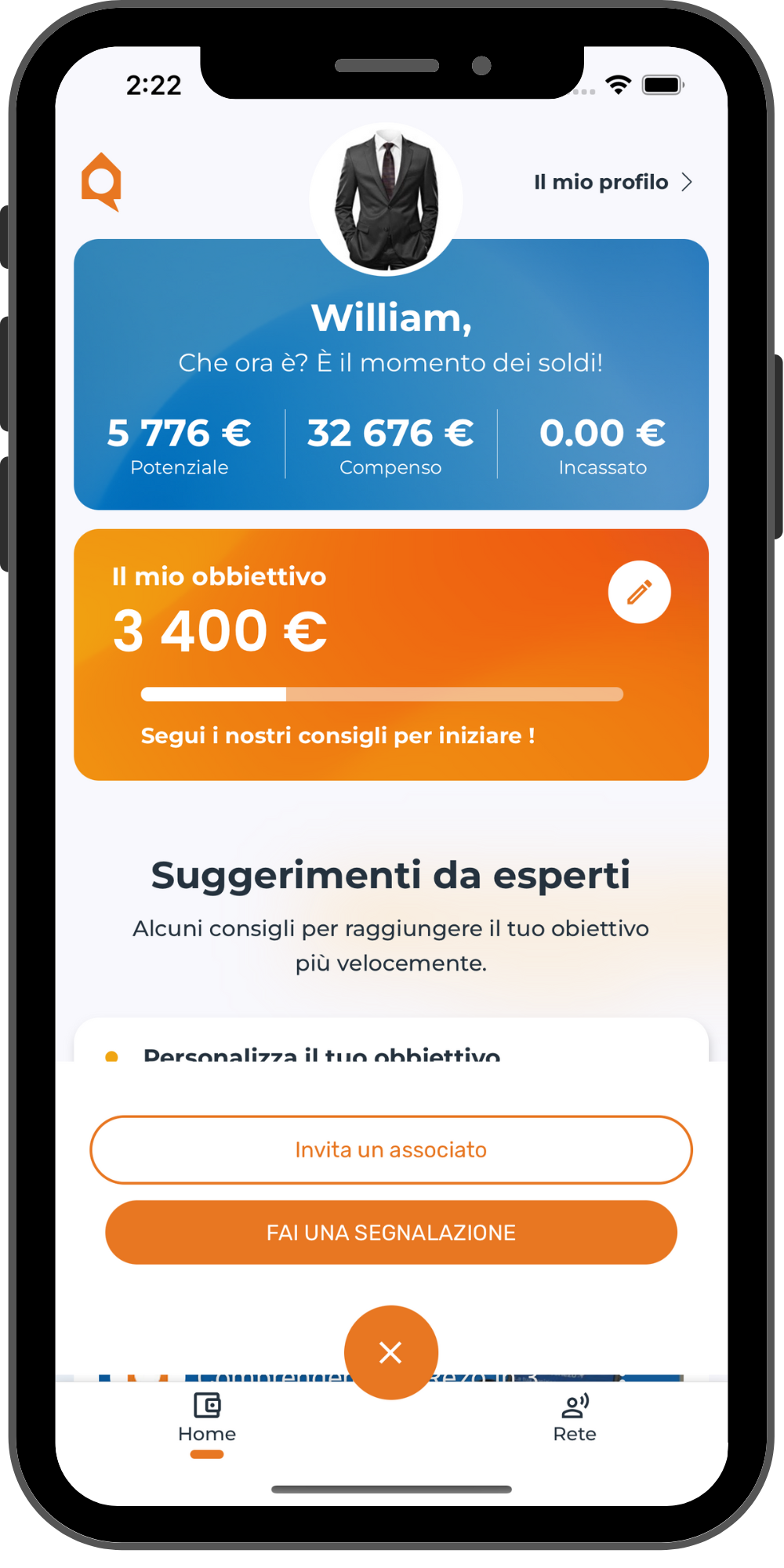Switch to the Rete tab
The image size is (784, 1568).
pyautogui.click(x=575, y=1417)
